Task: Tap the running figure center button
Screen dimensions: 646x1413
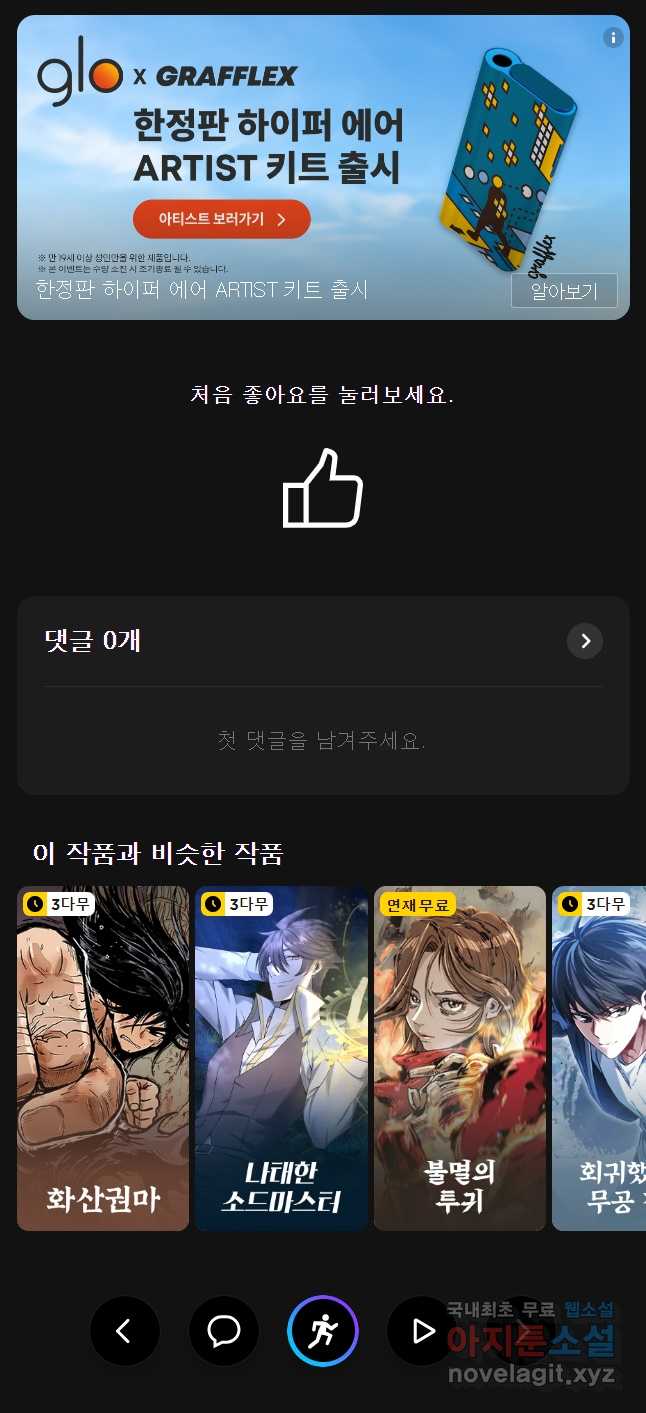Action: click(x=323, y=1331)
